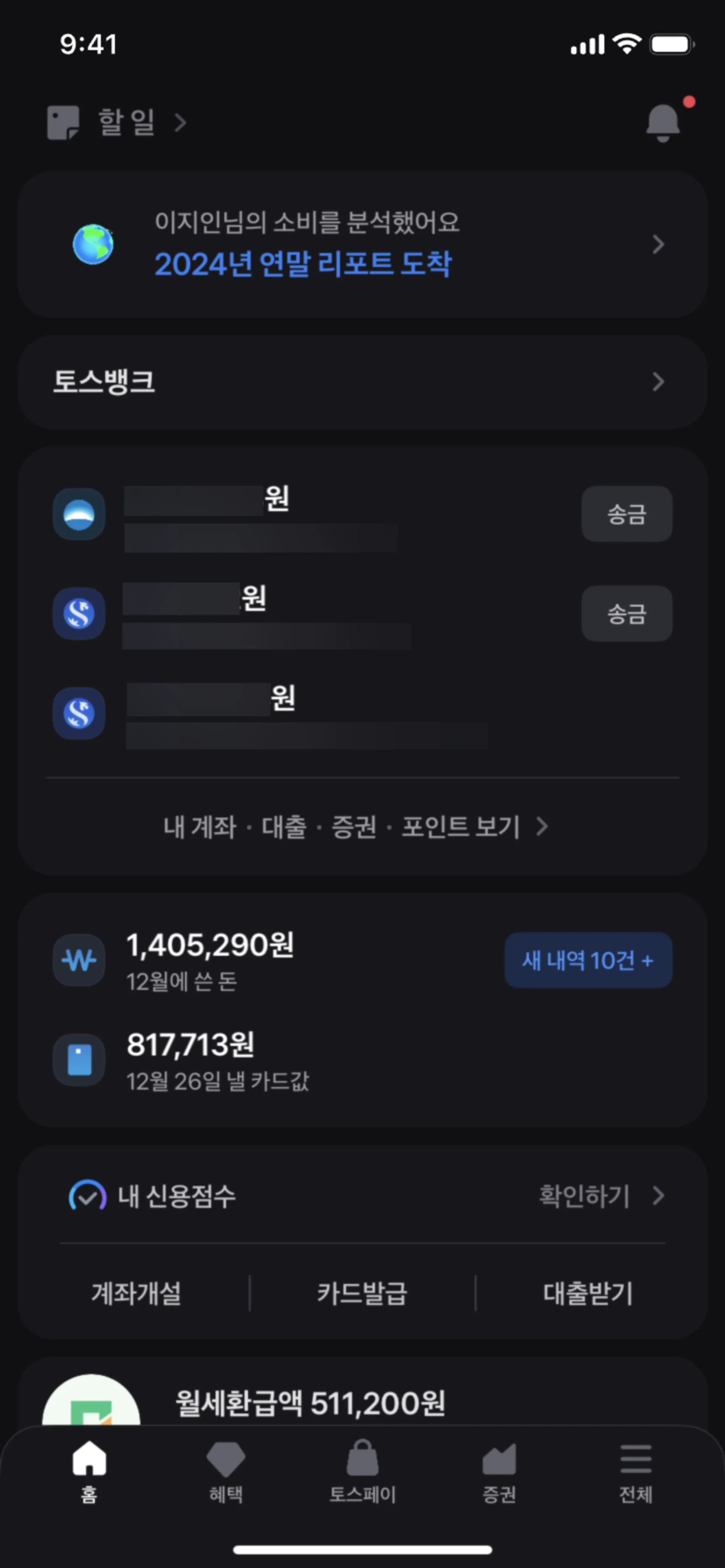Tap 송금 next to the first account
The image size is (725, 1568).
click(626, 514)
